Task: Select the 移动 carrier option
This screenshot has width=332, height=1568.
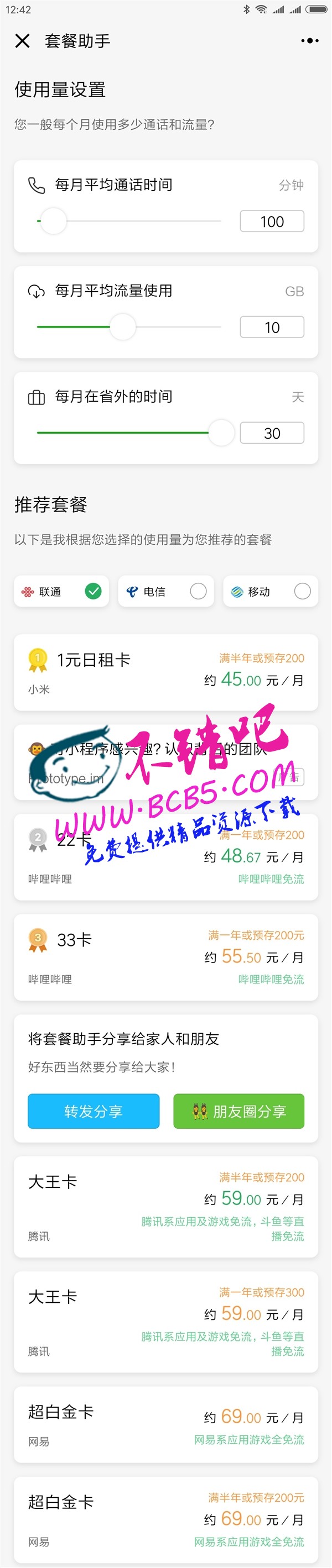Action: pos(271,592)
